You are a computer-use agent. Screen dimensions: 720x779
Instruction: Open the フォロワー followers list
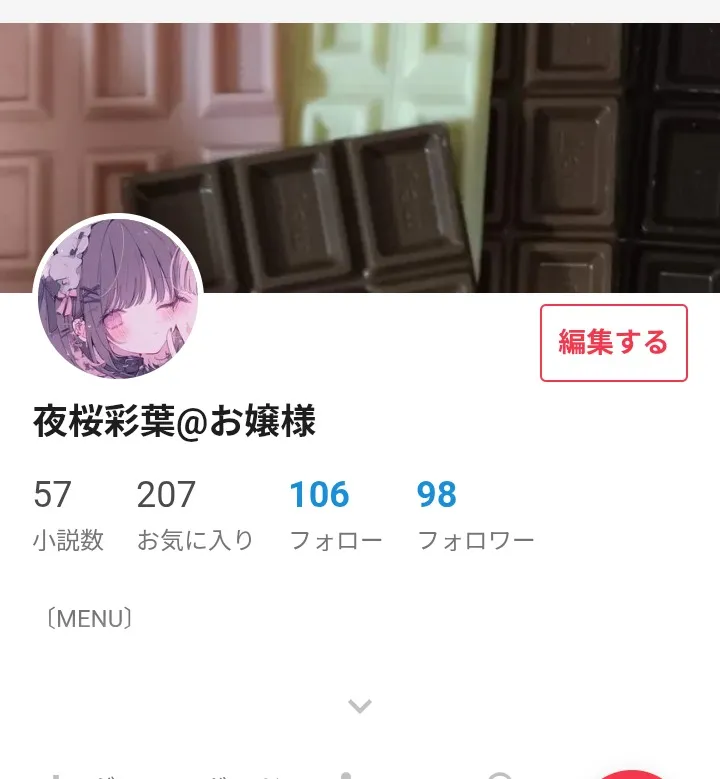point(474,516)
